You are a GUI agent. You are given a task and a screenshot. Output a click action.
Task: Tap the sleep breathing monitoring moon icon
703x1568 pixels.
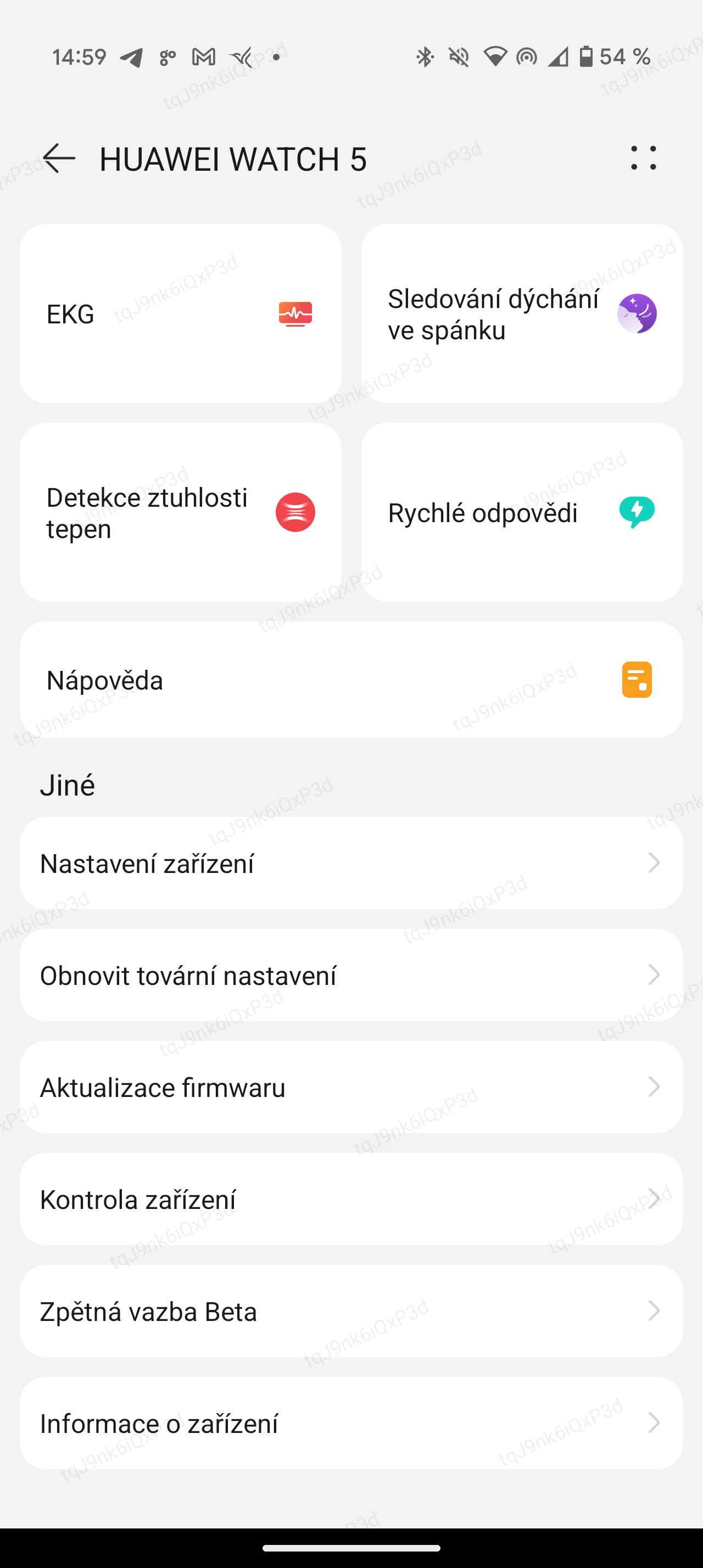click(637, 314)
